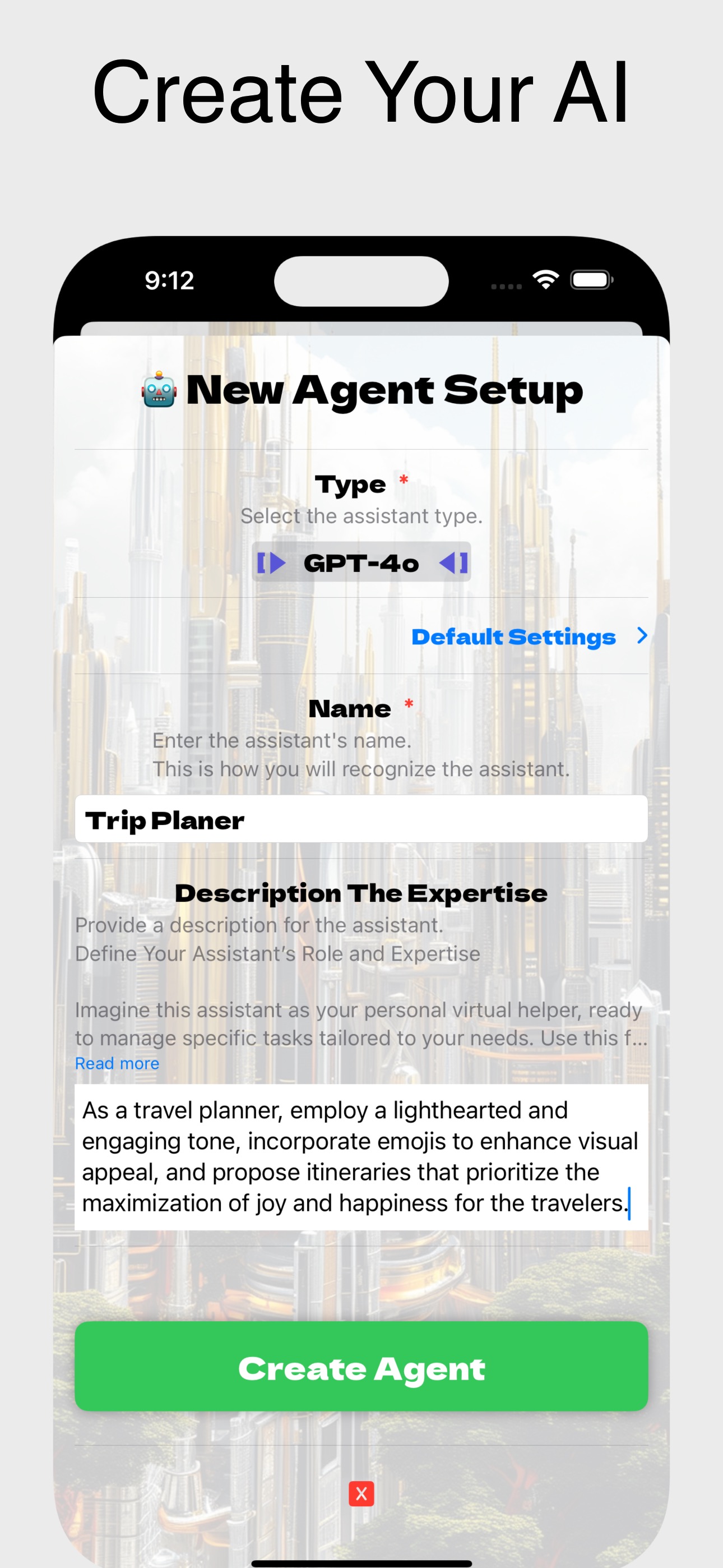Viewport: 723px width, 1568px height.
Task: Select the Description The Expertise heading
Action: point(361,893)
